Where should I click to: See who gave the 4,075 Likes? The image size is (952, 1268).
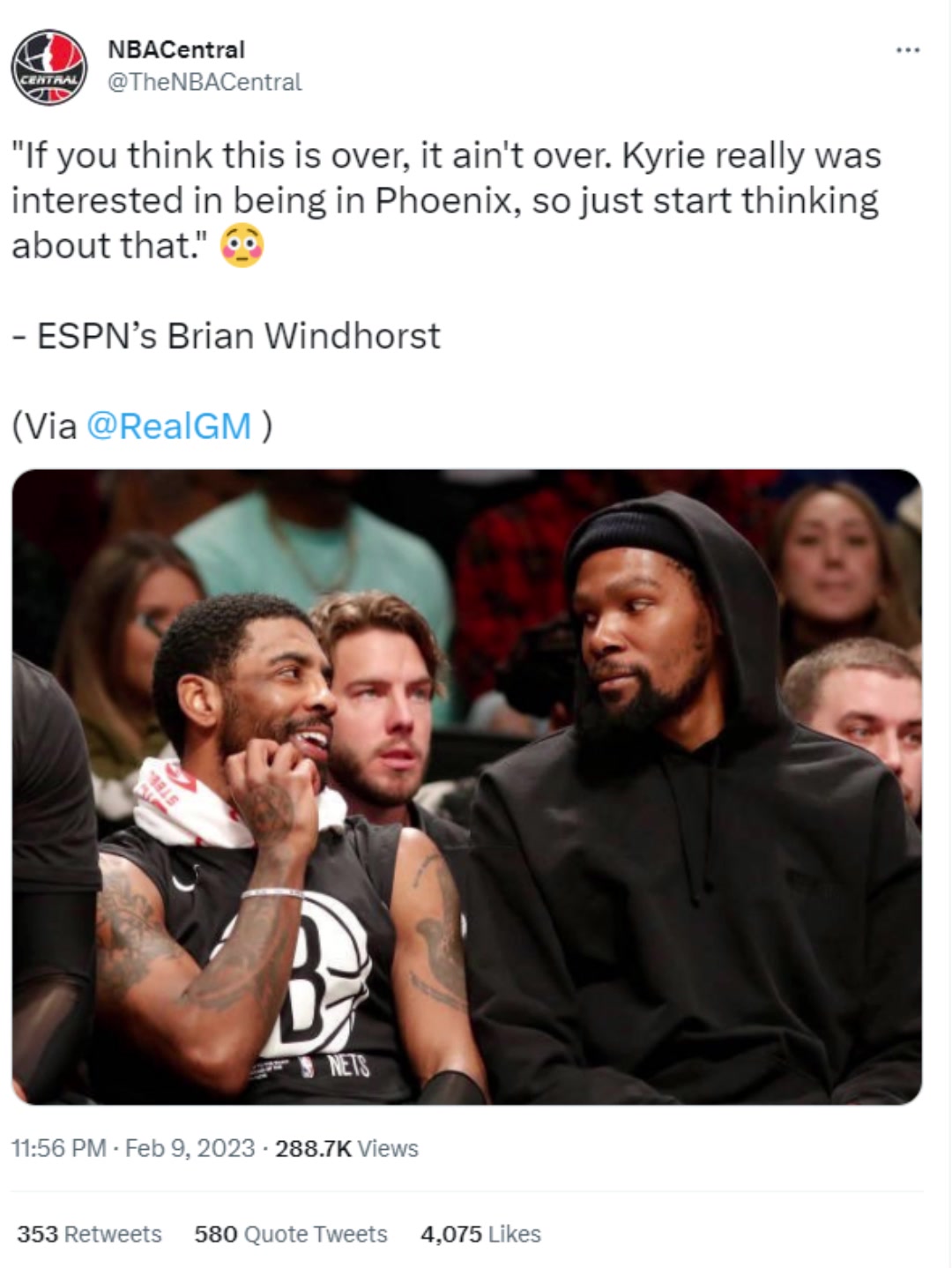click(480, 1234)
